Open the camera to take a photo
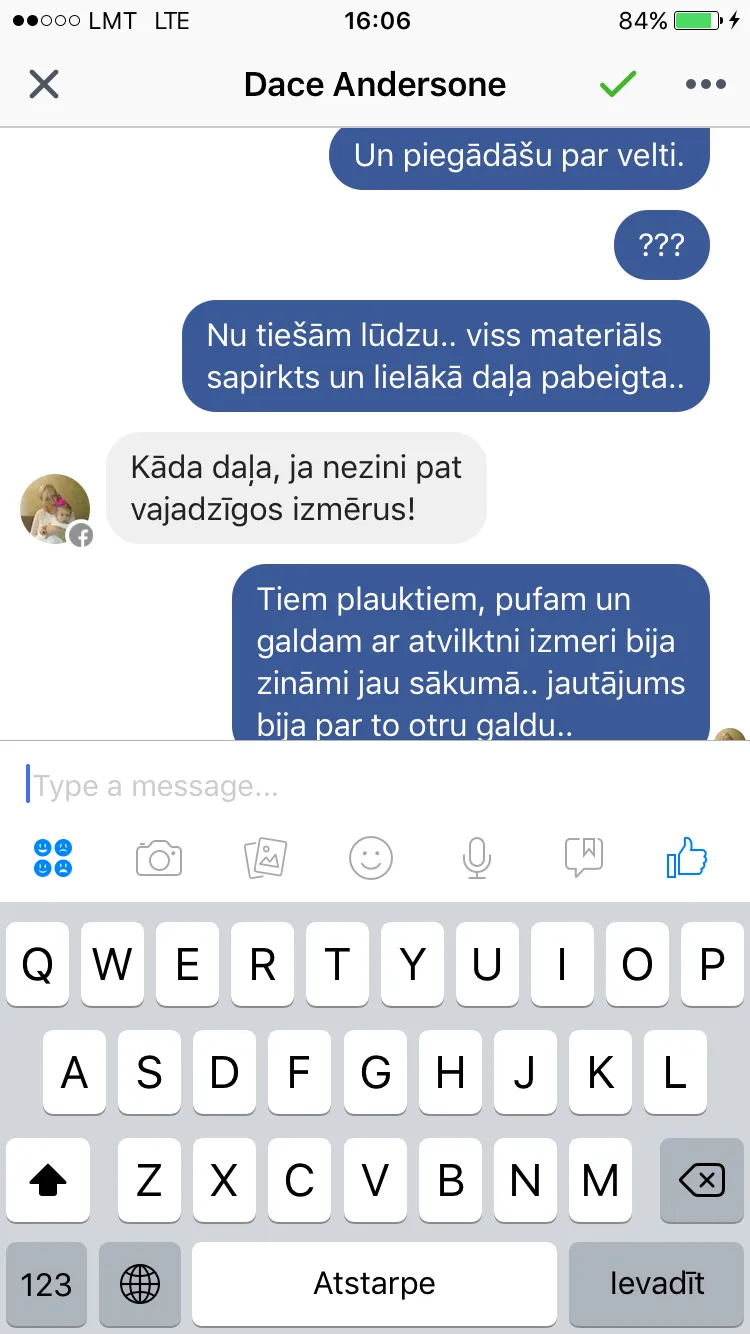750x1334 pixels. pos(159,858)
